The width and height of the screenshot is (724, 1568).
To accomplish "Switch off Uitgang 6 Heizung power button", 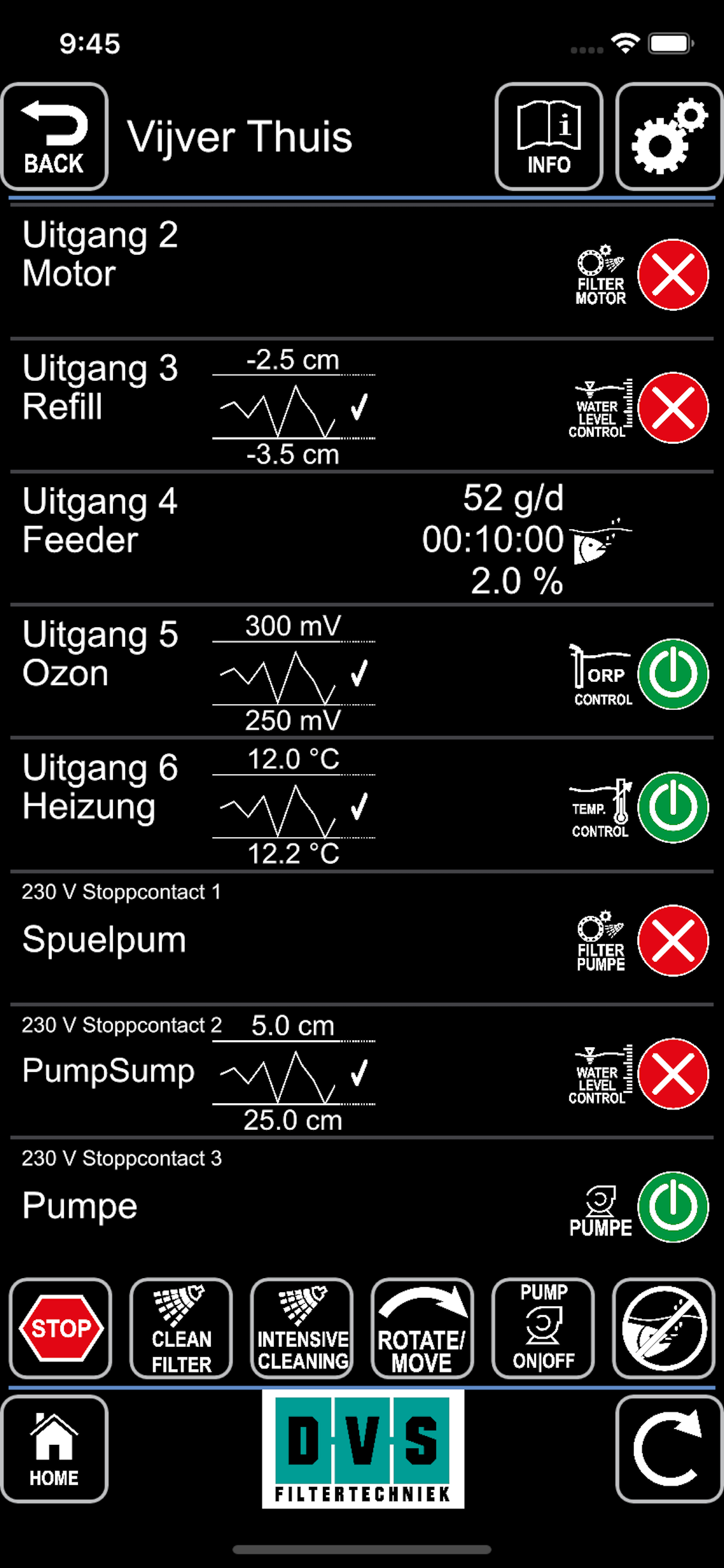I will pos(673,807).
